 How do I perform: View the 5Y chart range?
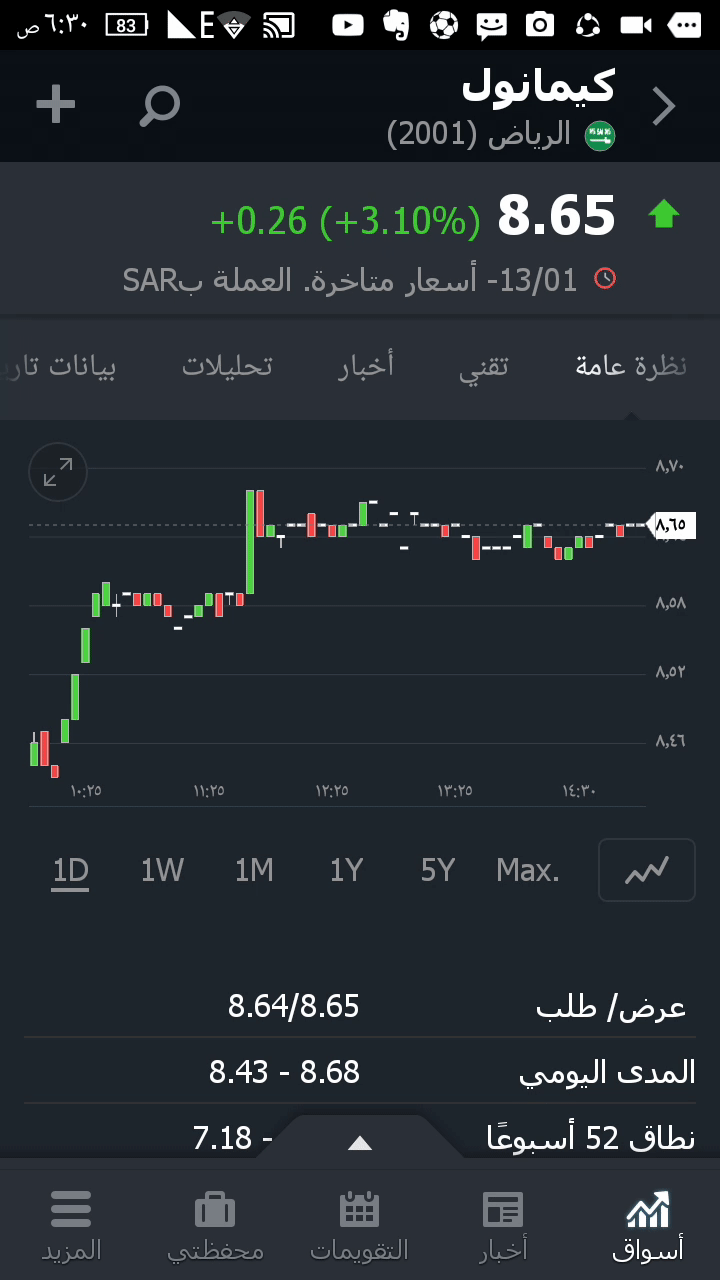tap(438, 871)
